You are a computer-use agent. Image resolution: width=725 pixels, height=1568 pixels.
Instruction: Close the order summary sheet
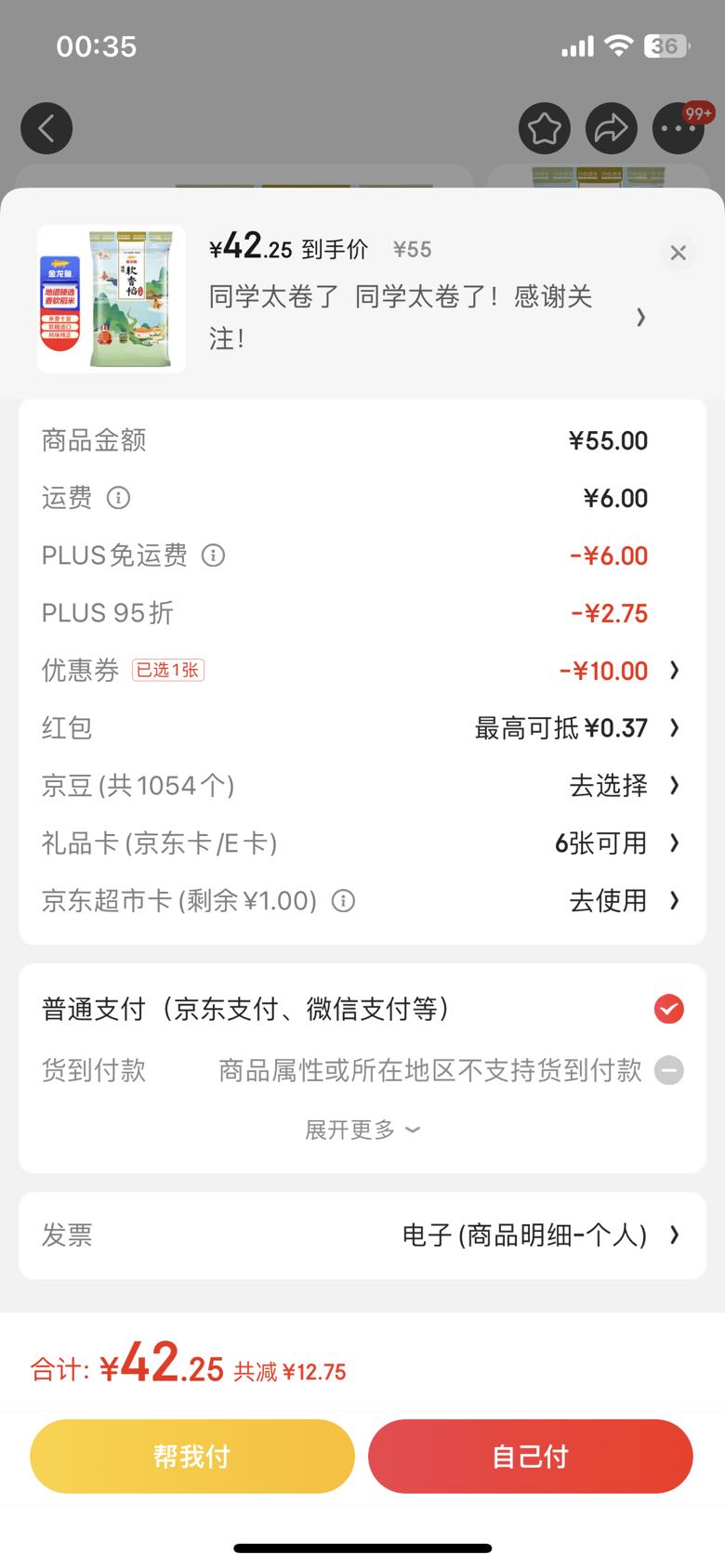679,253
